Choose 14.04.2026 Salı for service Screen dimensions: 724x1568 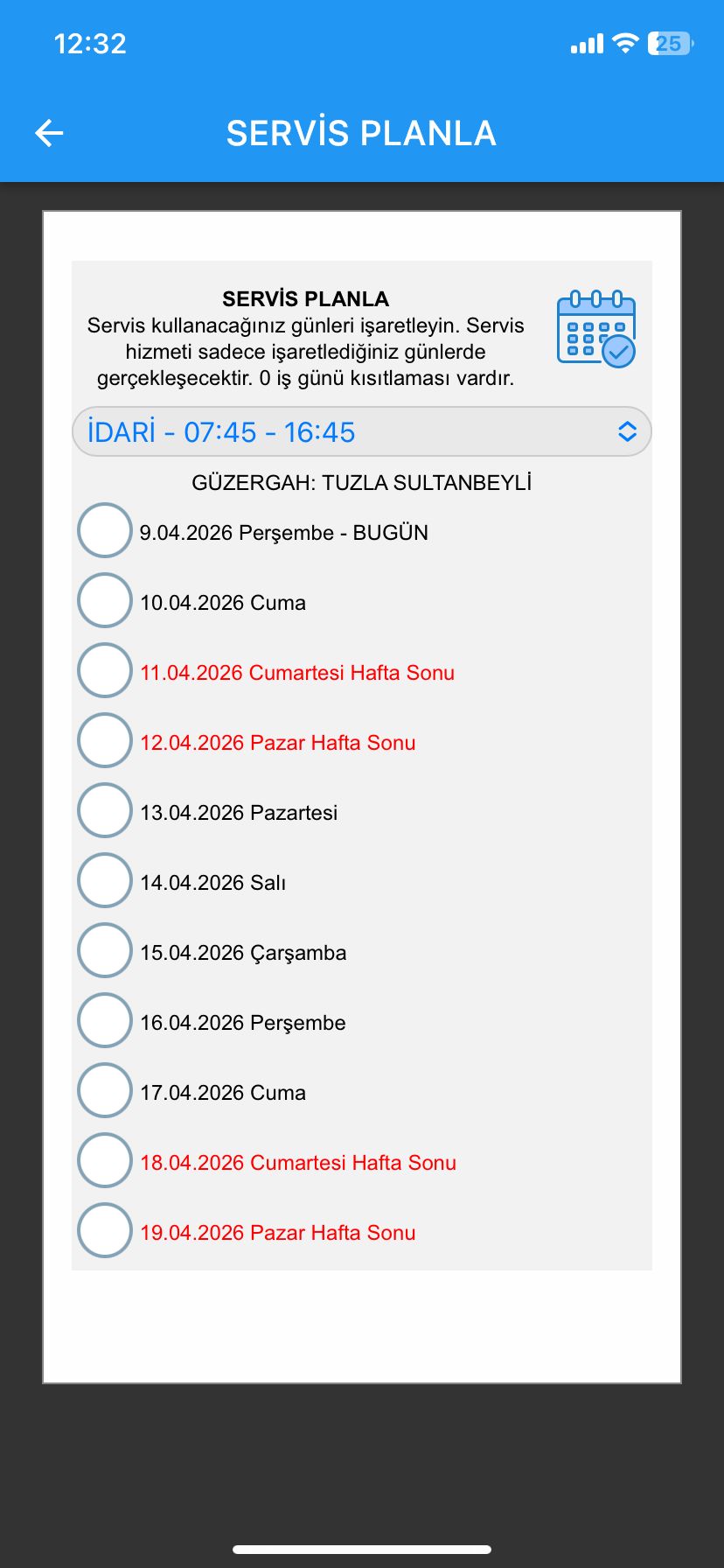[x=105, y=880]
